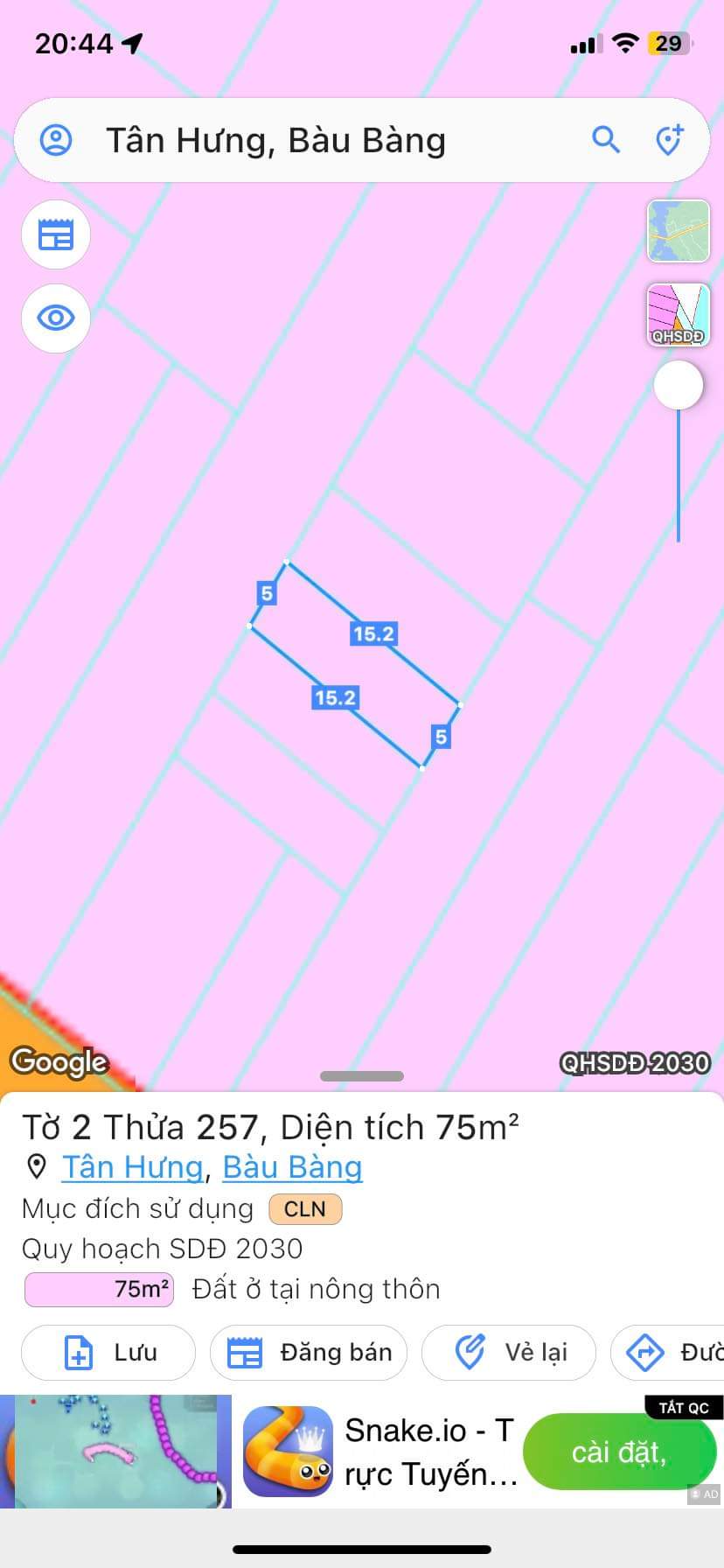Tap the search magnifier icon
The width and height of the screenshot is (724, 1568).
(605, 140)
